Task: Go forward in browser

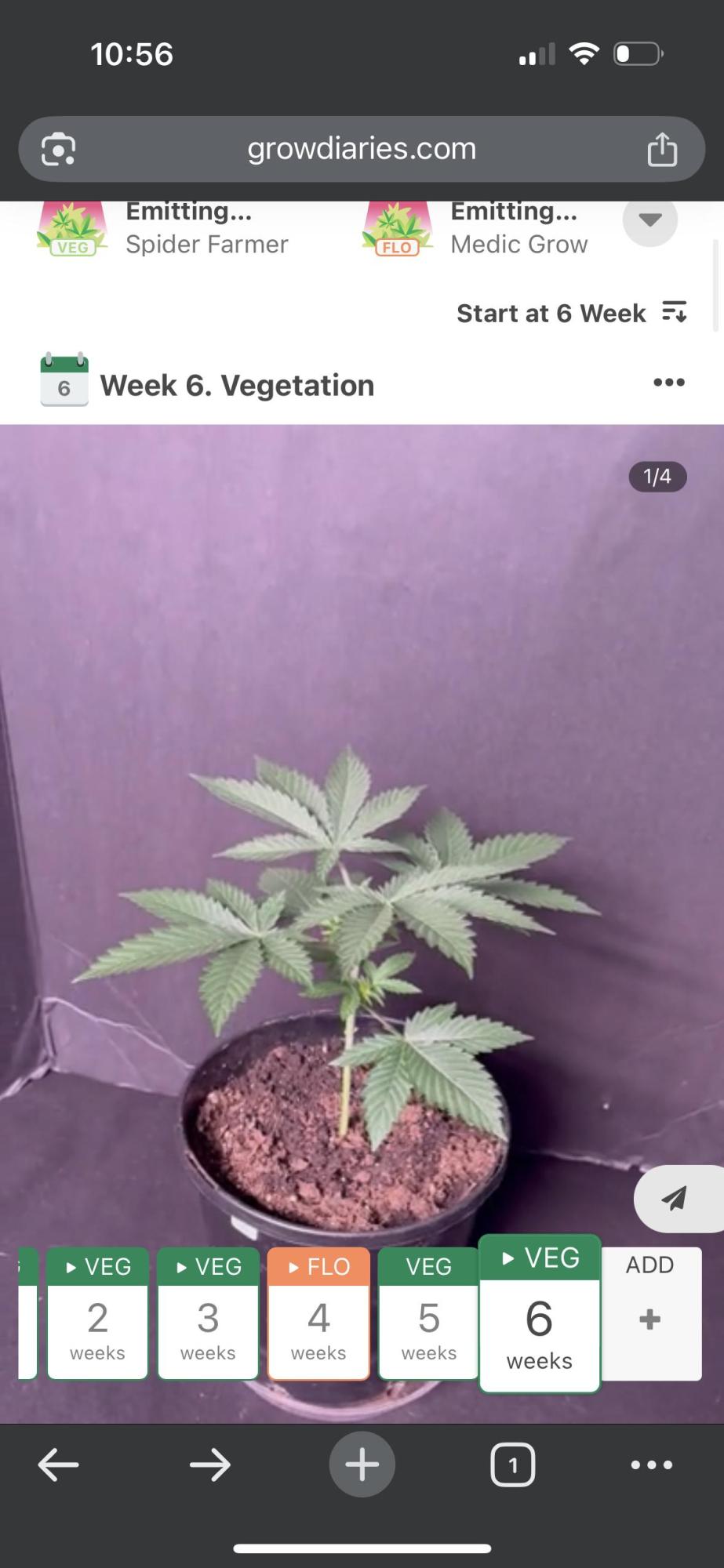Action: [x=210, y=1465]
